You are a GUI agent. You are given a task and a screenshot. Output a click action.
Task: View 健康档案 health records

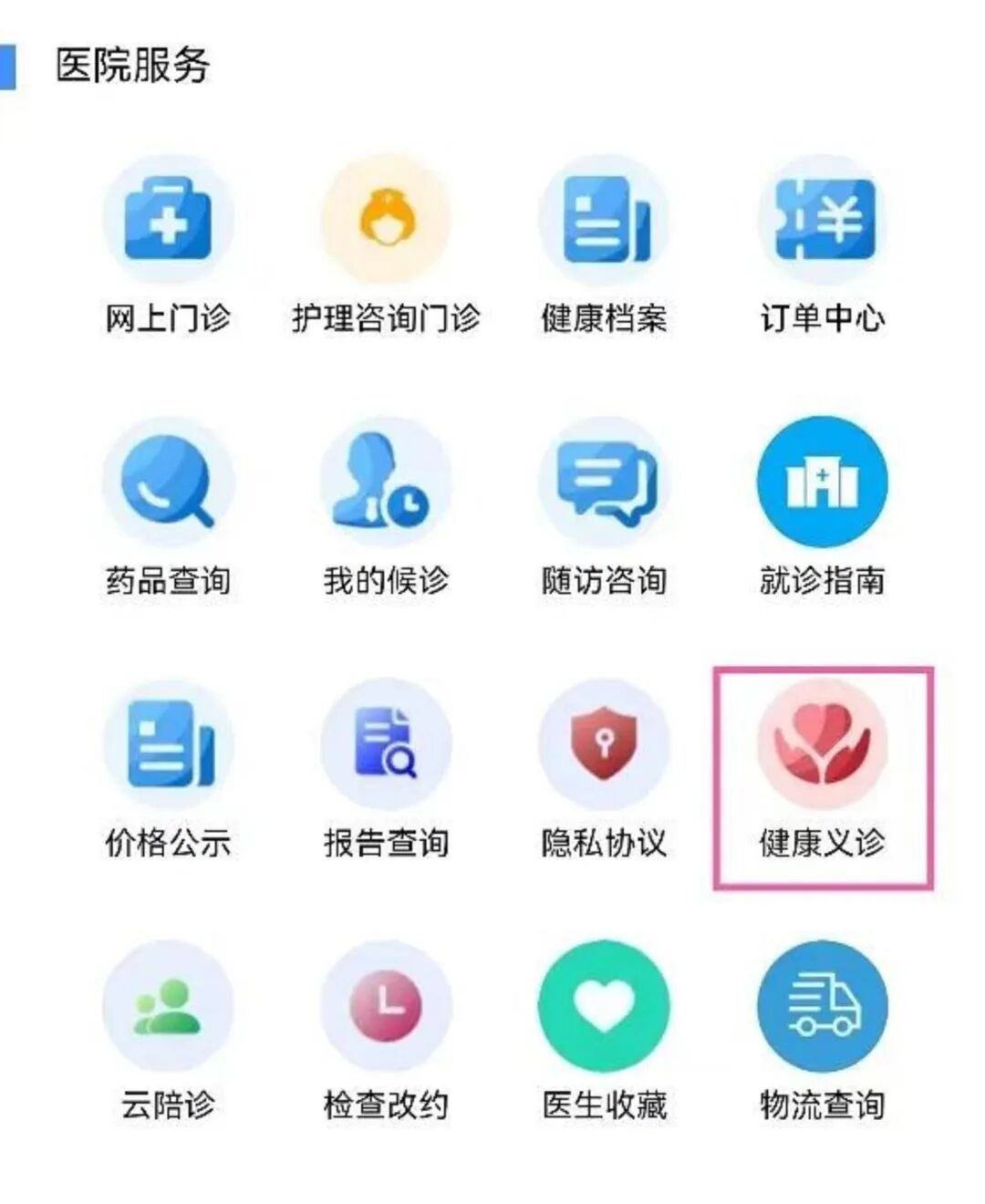point(604,221)
